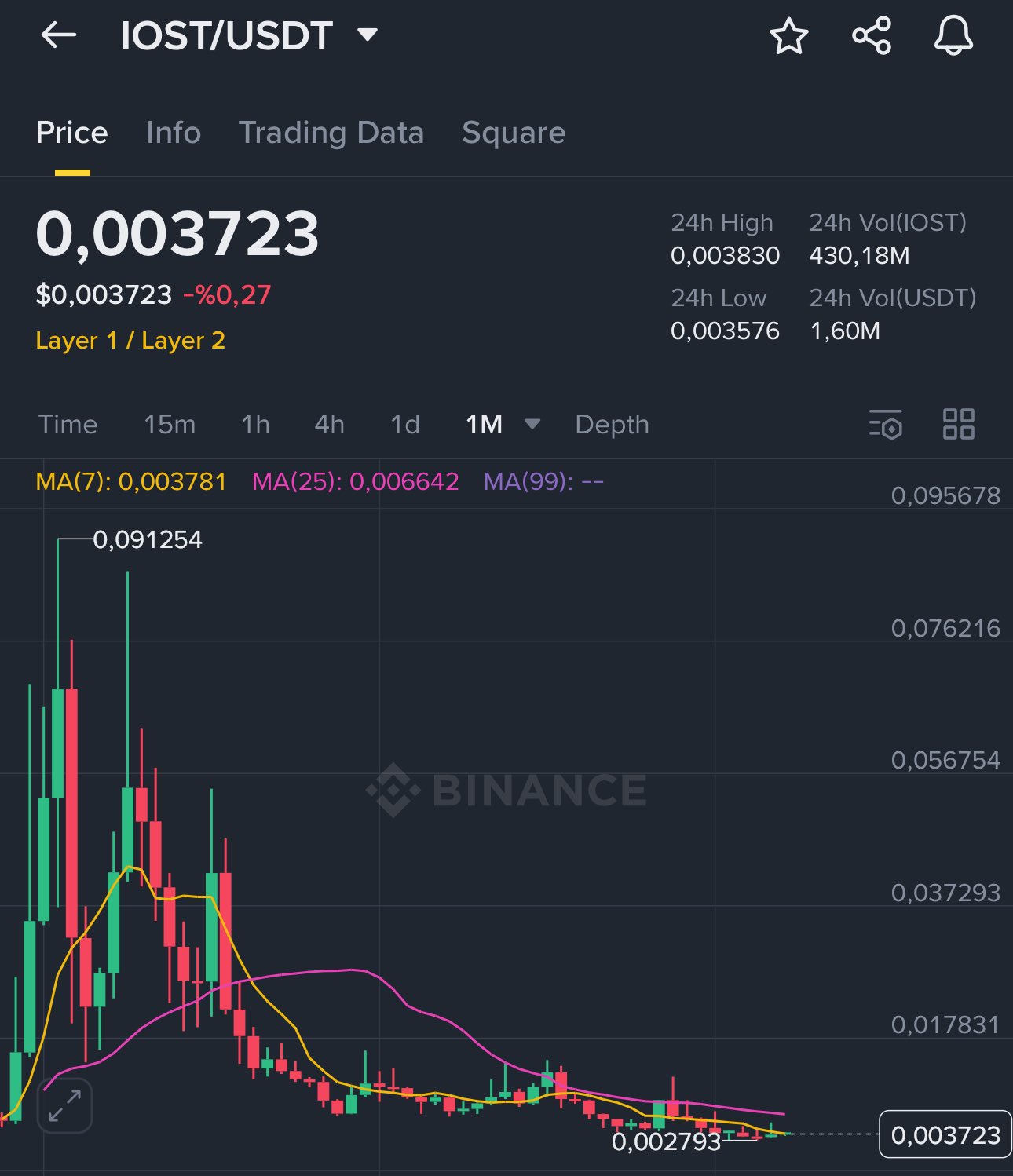
Task: Switch the chart to 15m interval
Action: pos(170,425)
